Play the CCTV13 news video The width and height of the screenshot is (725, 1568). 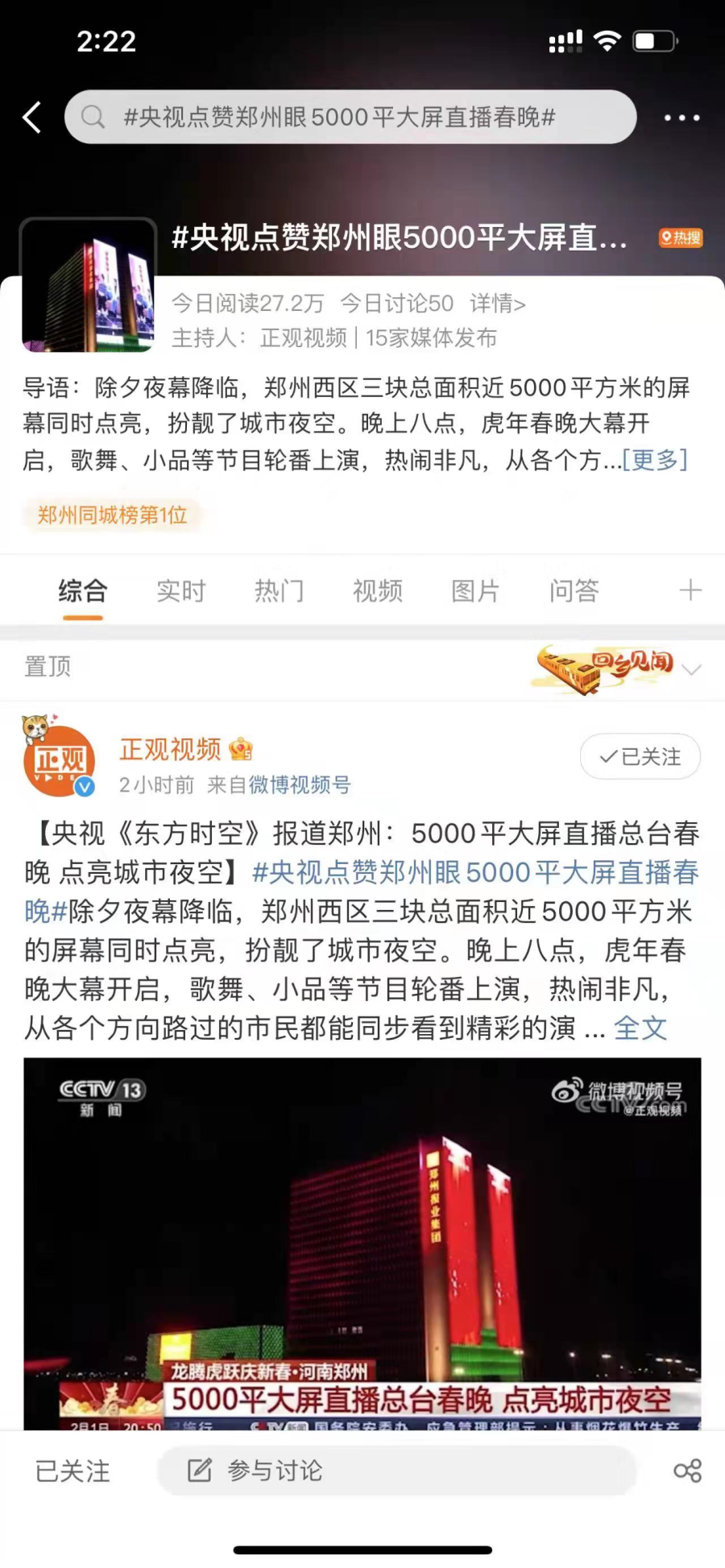[362, 1243]
